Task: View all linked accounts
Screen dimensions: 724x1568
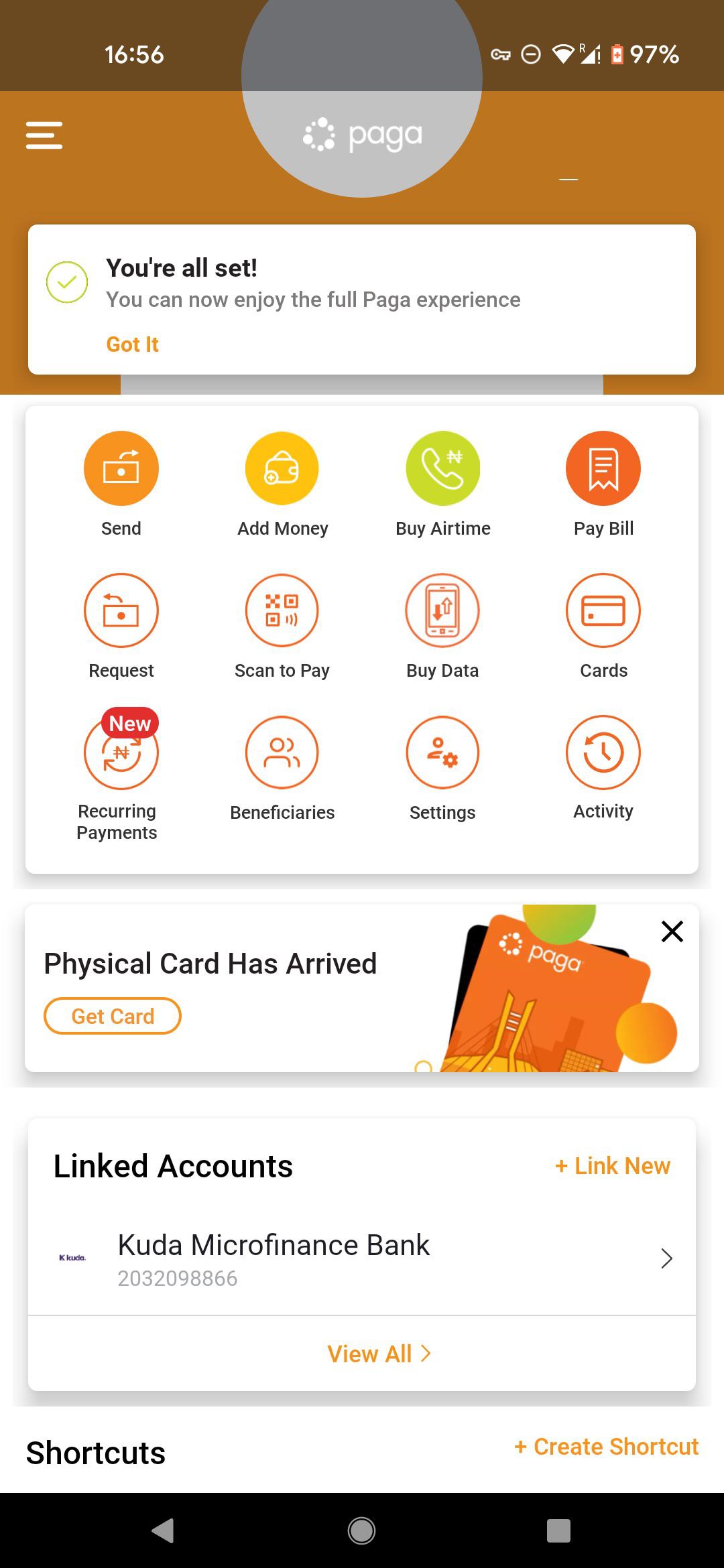Action: coord(379,1354)
